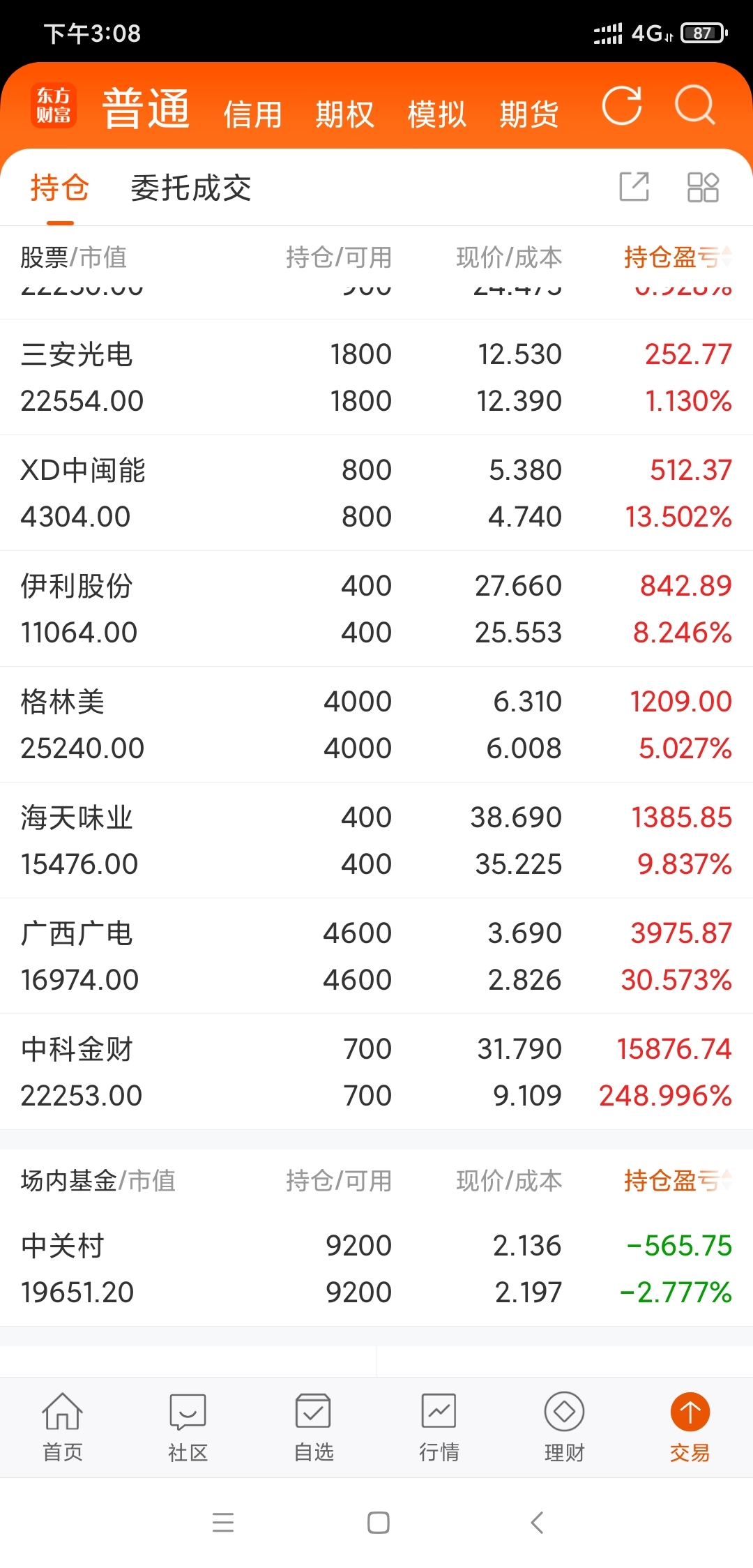Image resolution: width=753 pixels, height=1568 pixels.
Task: Open the 期货 tab
Action: (529, 114)
